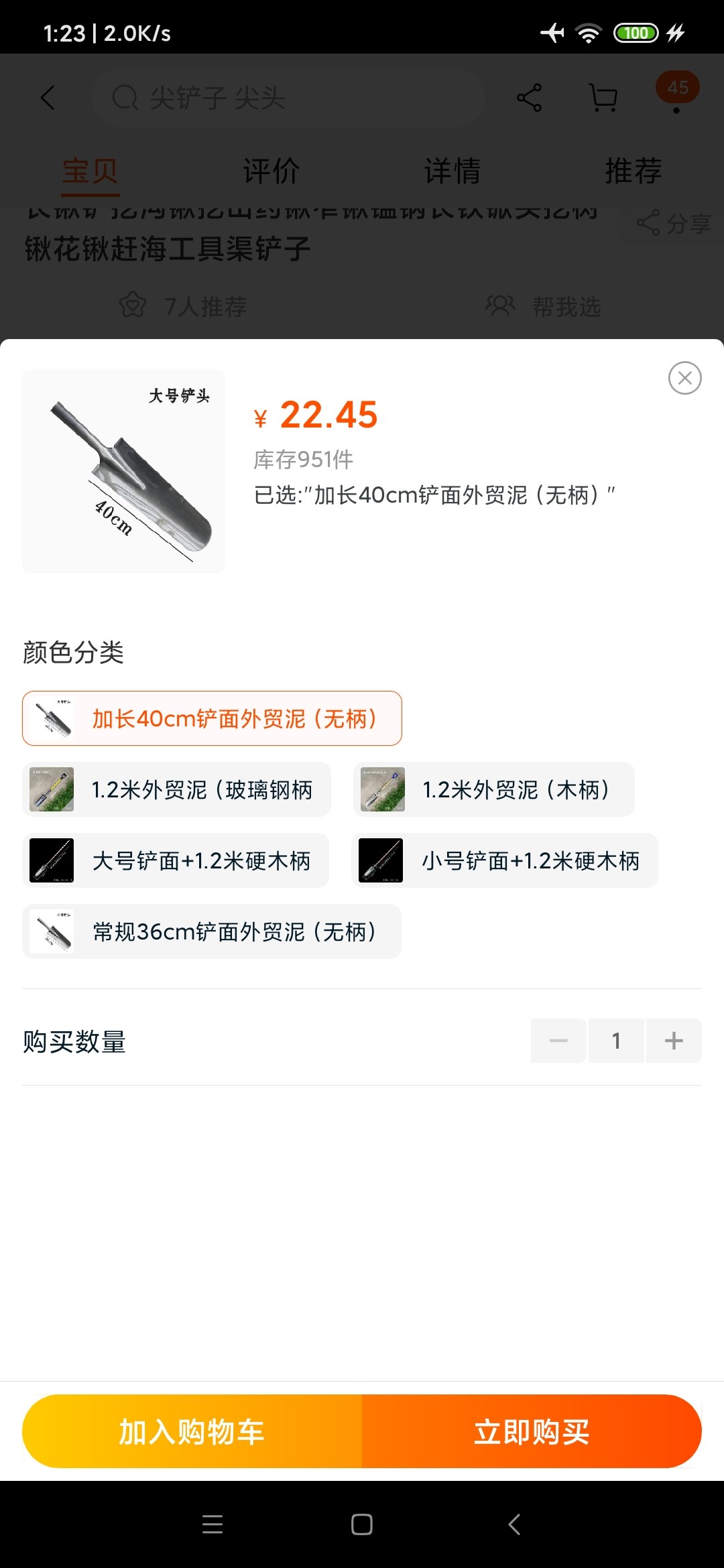Decrease purchase quantity with minus button
This screenshot has height=1568, width=724.
click(558, 1041)
